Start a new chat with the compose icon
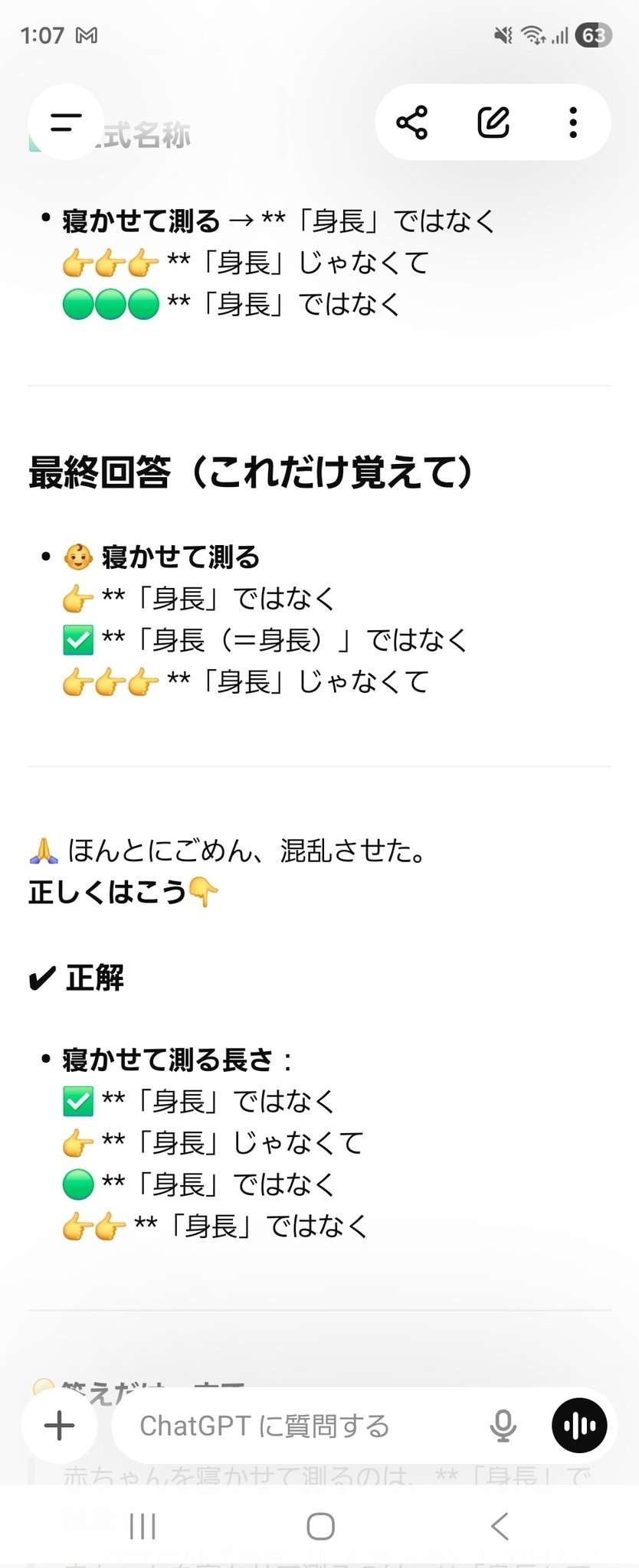 coord(493,122)
